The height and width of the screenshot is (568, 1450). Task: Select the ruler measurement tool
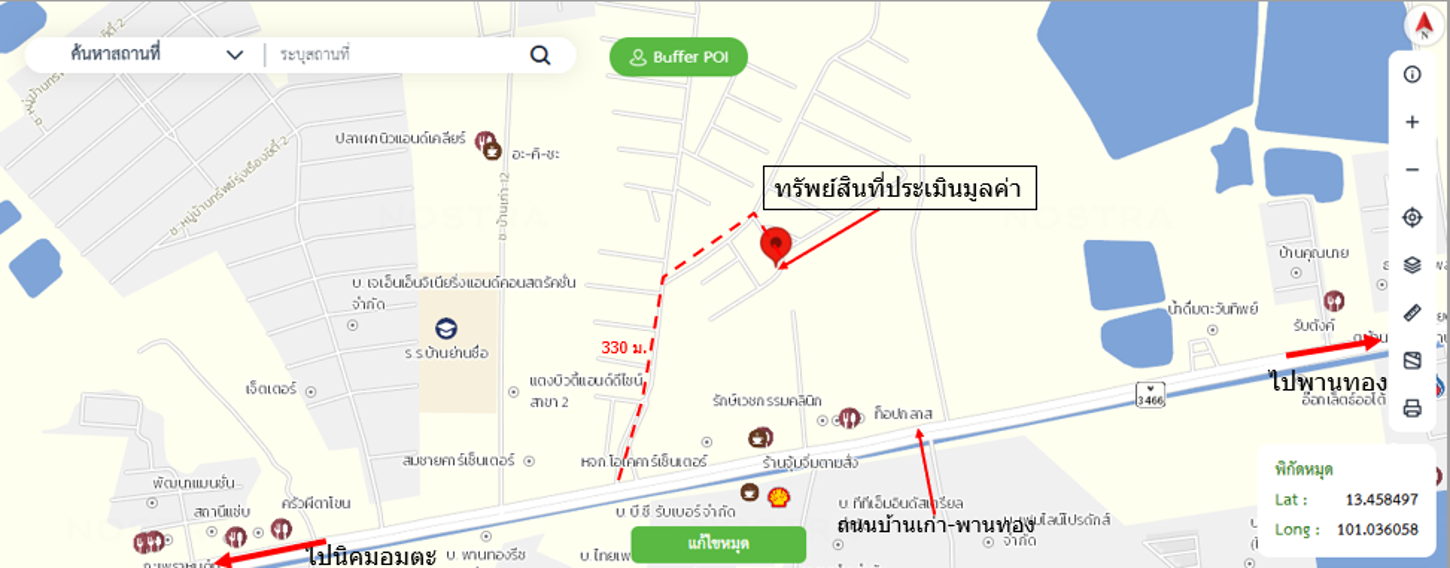click(1412, 313)
